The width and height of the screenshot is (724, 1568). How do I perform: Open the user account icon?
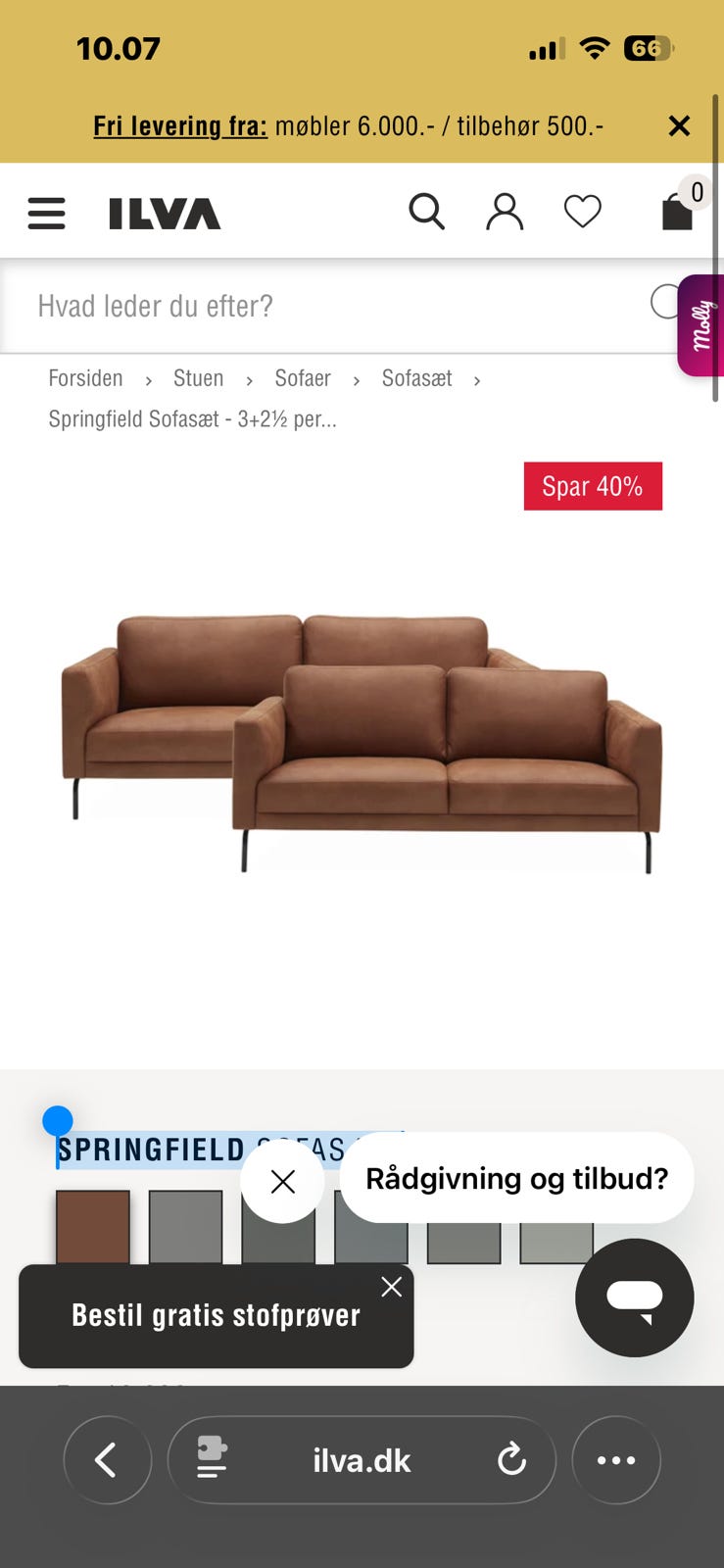click(x=505, y=211)
